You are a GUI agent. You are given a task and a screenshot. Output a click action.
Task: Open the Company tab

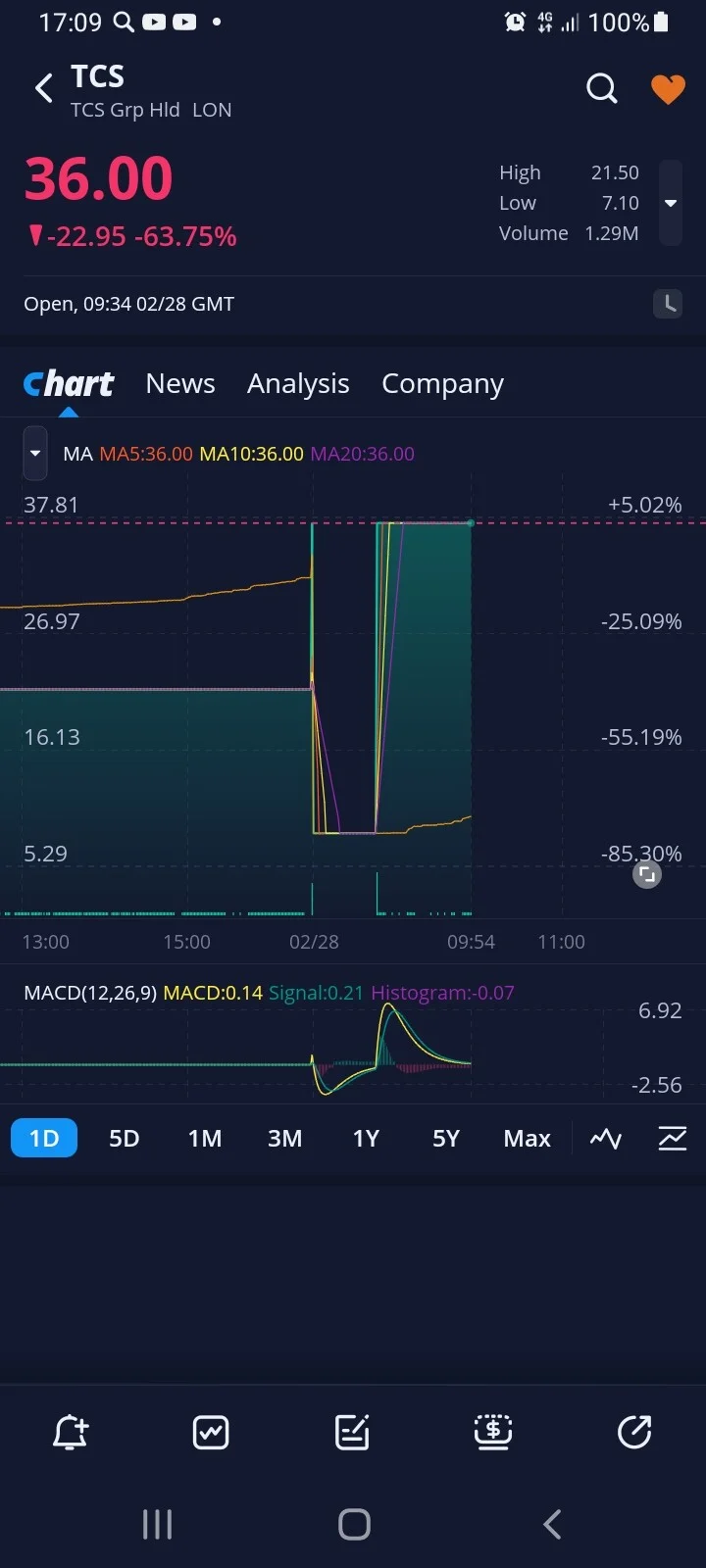442,383
